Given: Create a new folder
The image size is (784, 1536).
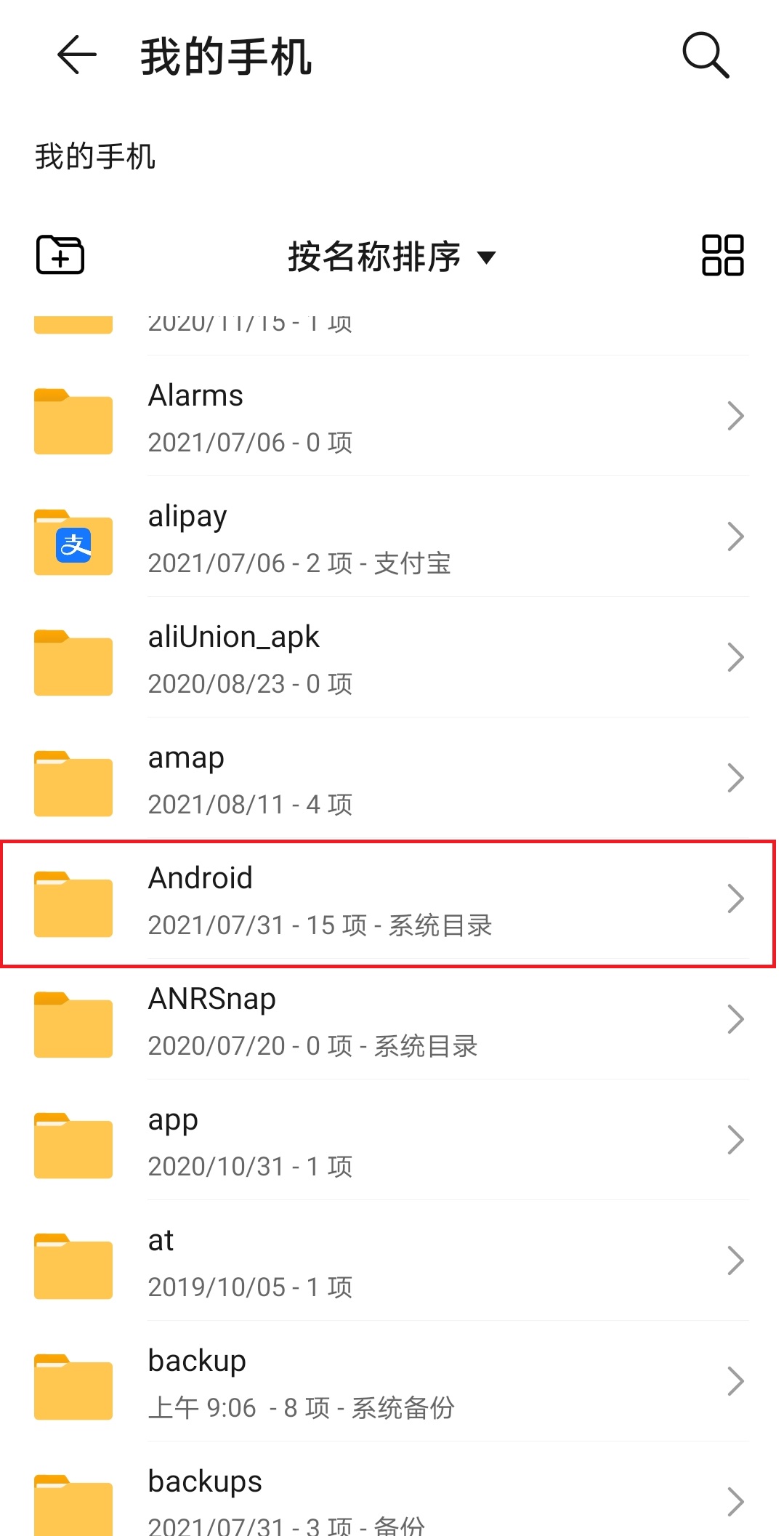Looking at the screenshot, I should tap(60, 255).
